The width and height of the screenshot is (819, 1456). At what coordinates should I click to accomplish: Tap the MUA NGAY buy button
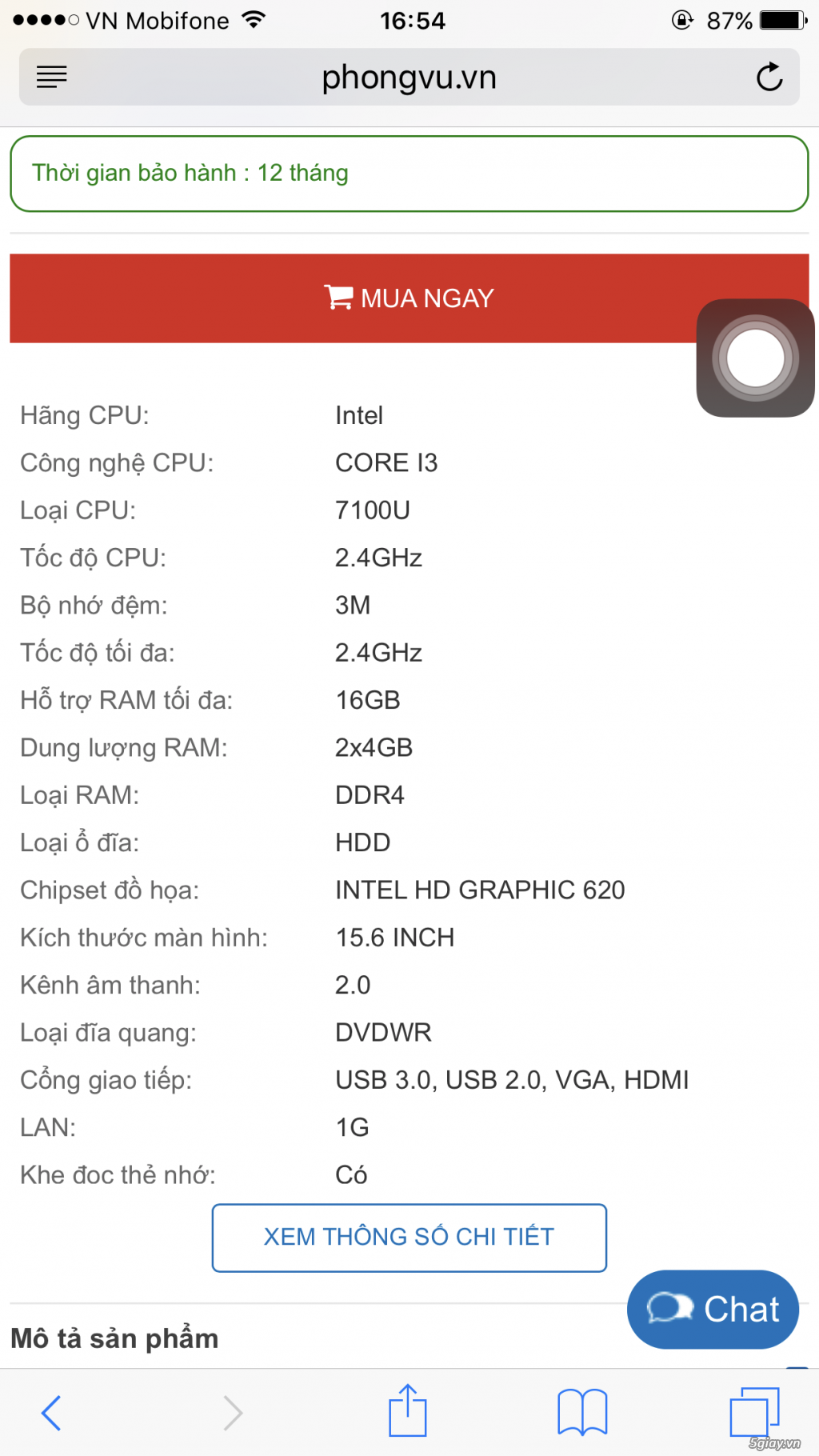409,298
